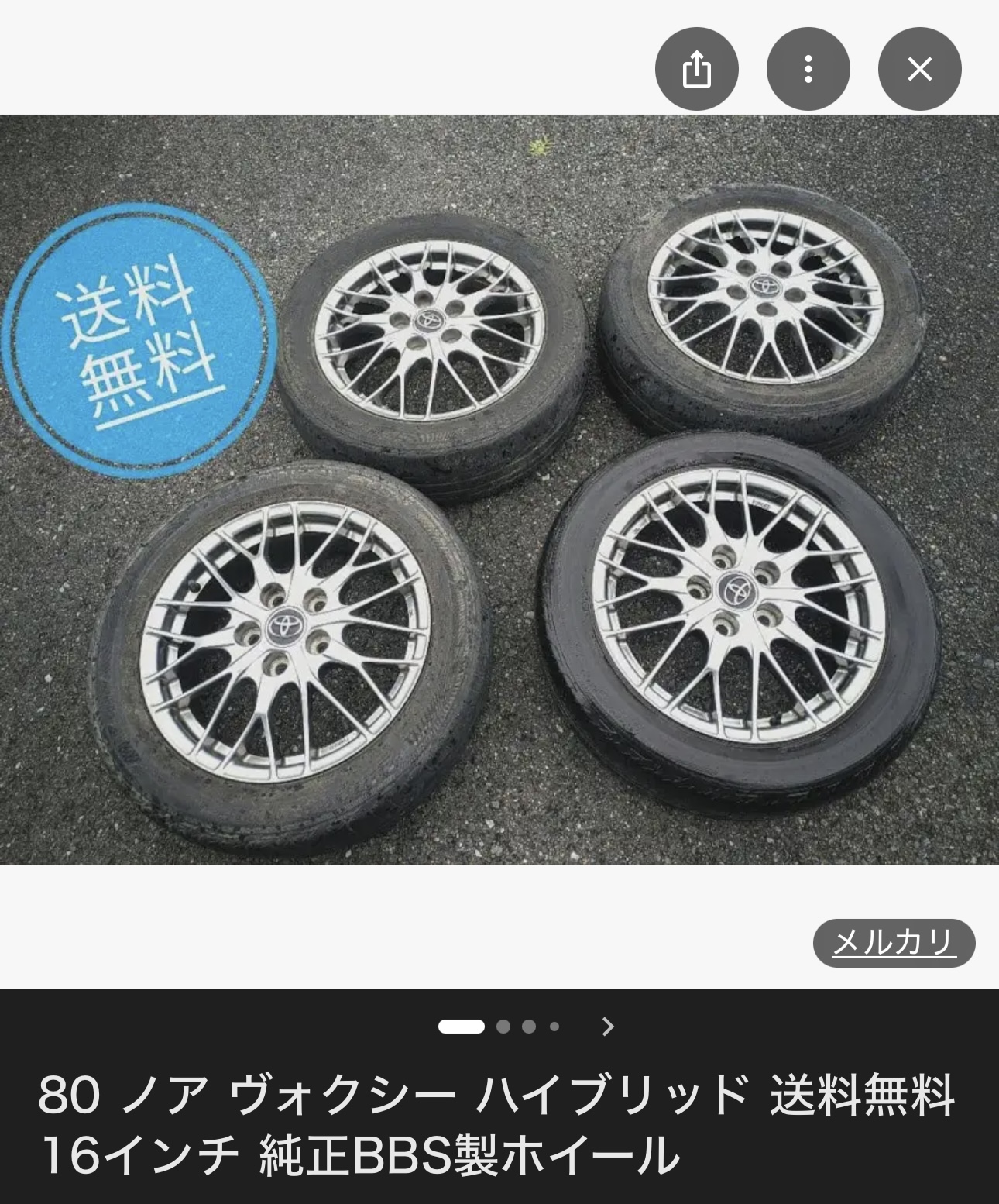Go to the next image arrow

tap(608, 1027)
